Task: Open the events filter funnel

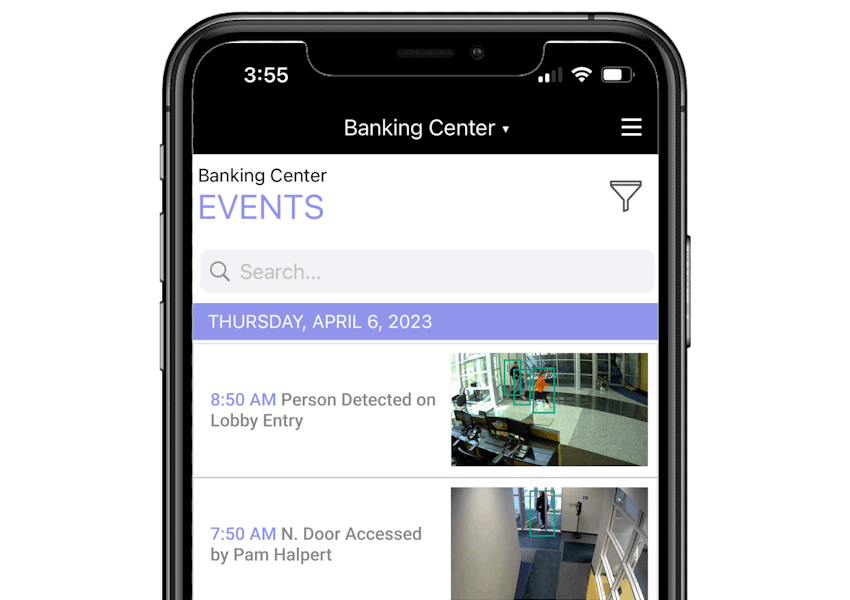Action: coord(625,196)
